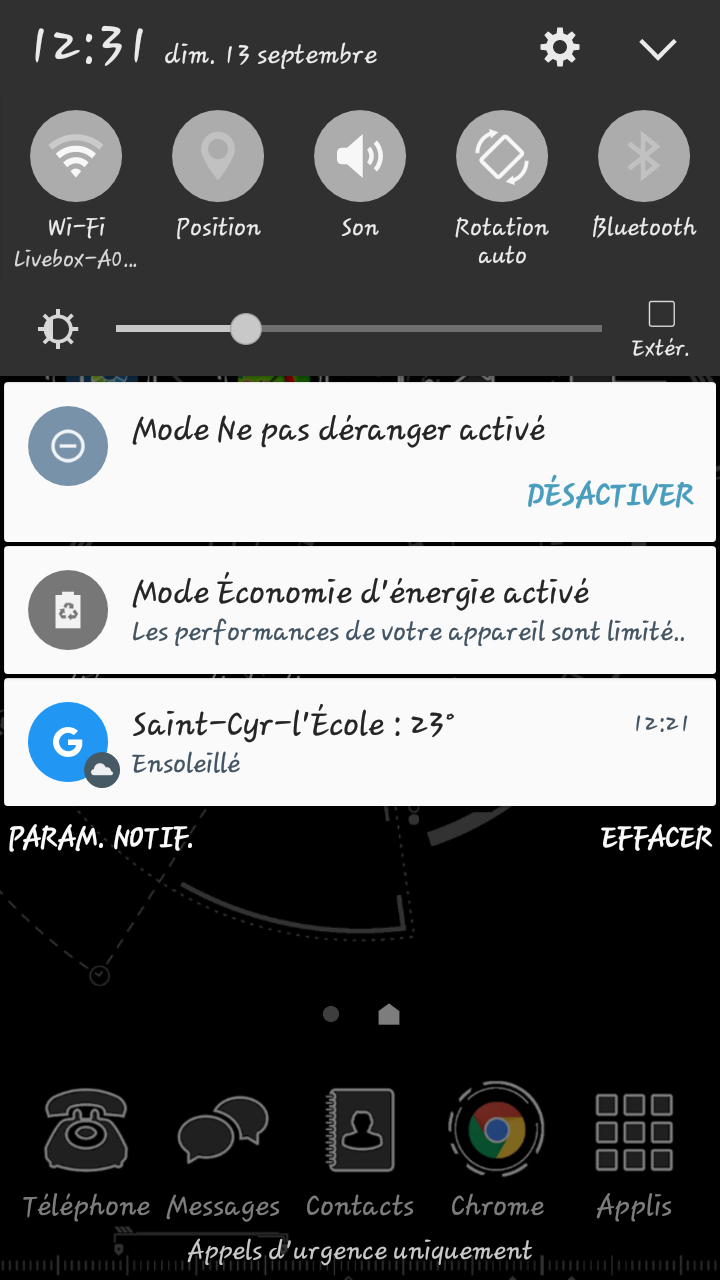Open settings via the gear icon
This screenshot has height=1280, width=720.
click(x=559, y=47)
